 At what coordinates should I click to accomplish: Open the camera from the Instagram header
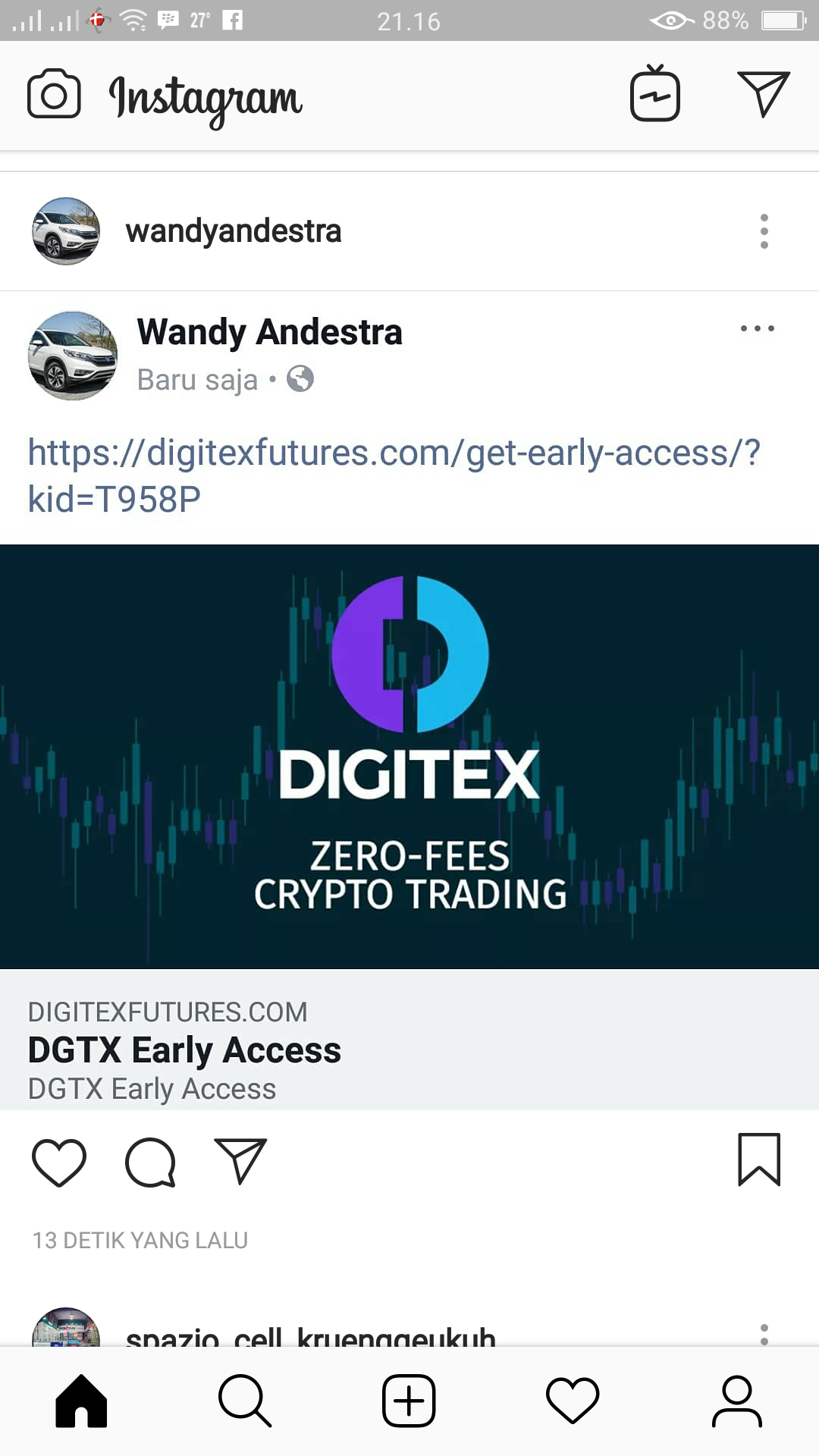point(53,94)
